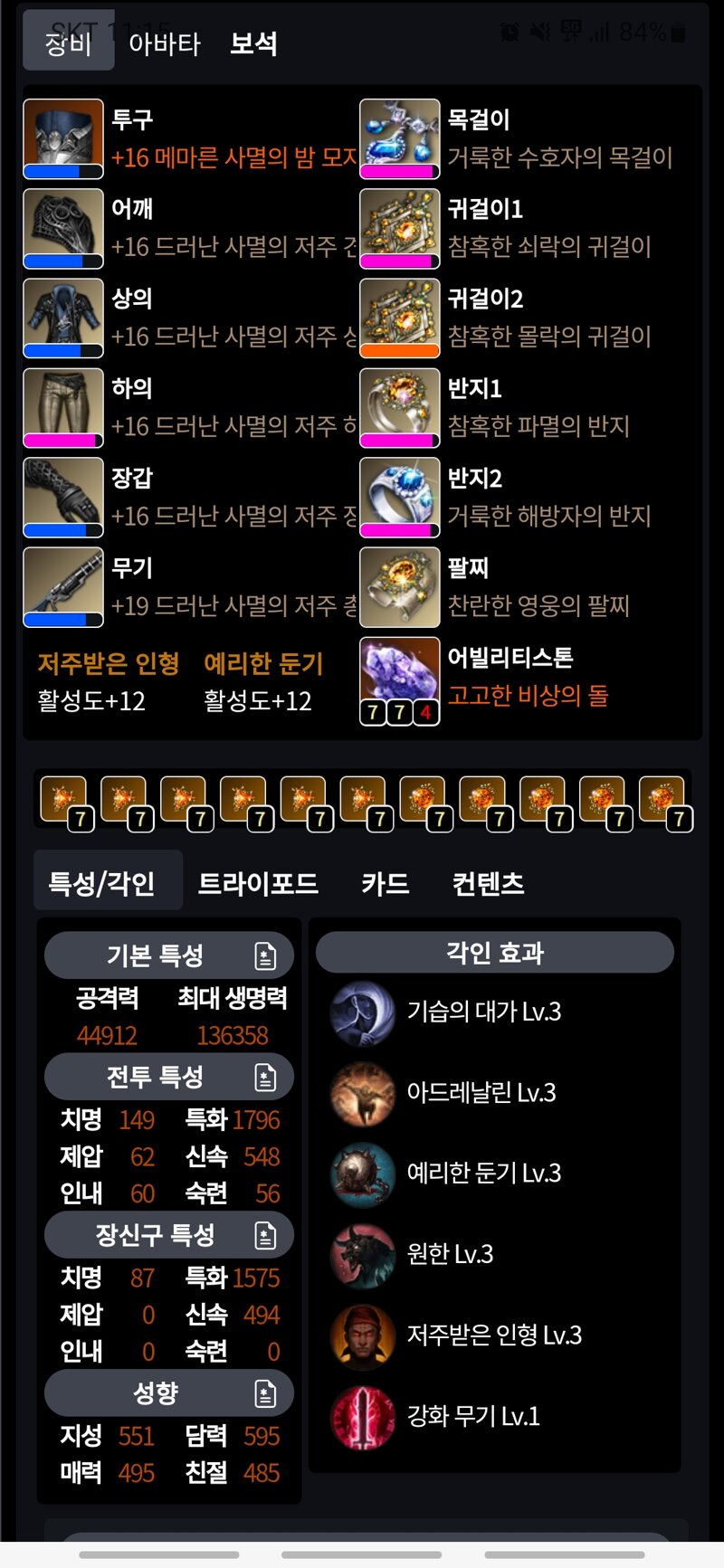
Task: Switch to the 보석 tab
Action: pos(253,43)
